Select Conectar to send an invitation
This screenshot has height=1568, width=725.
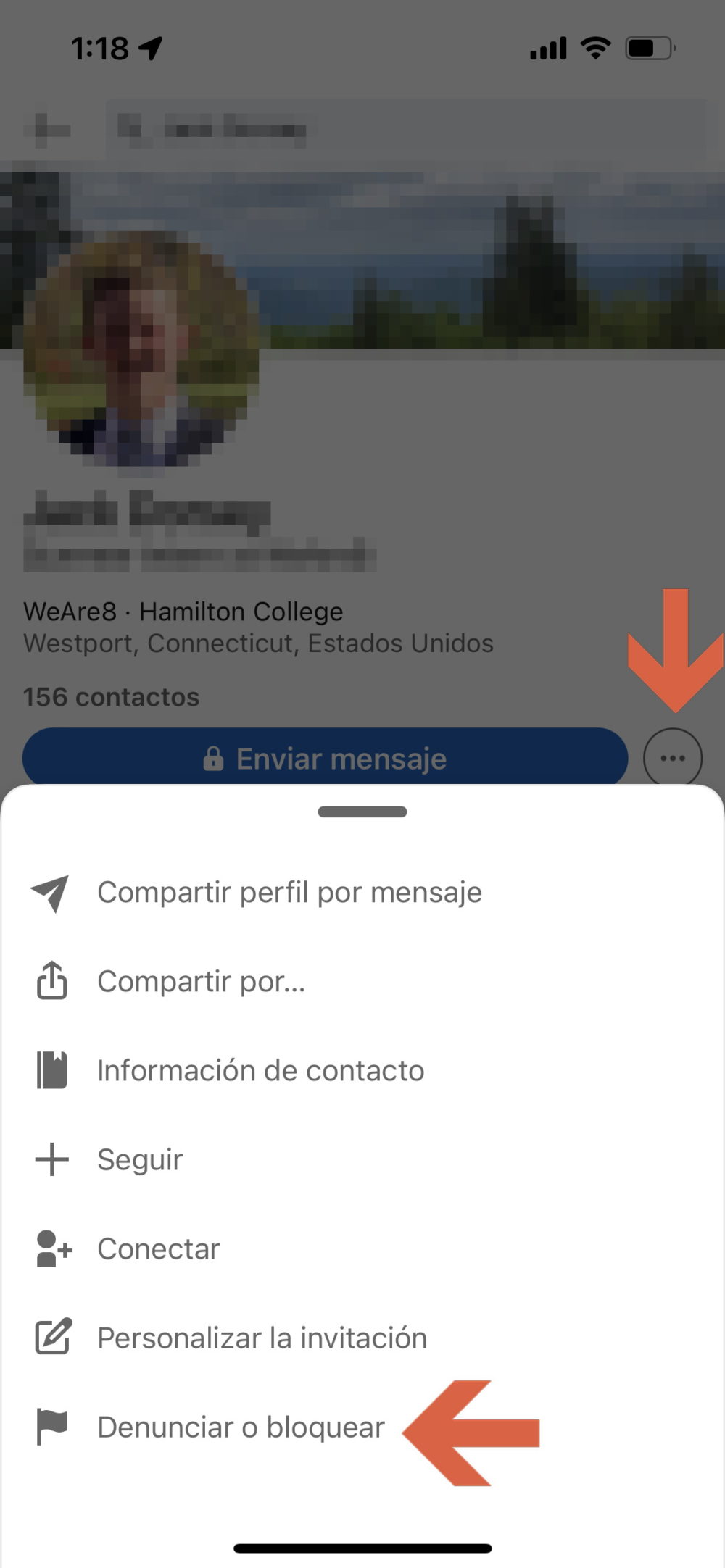point(158,1248)
